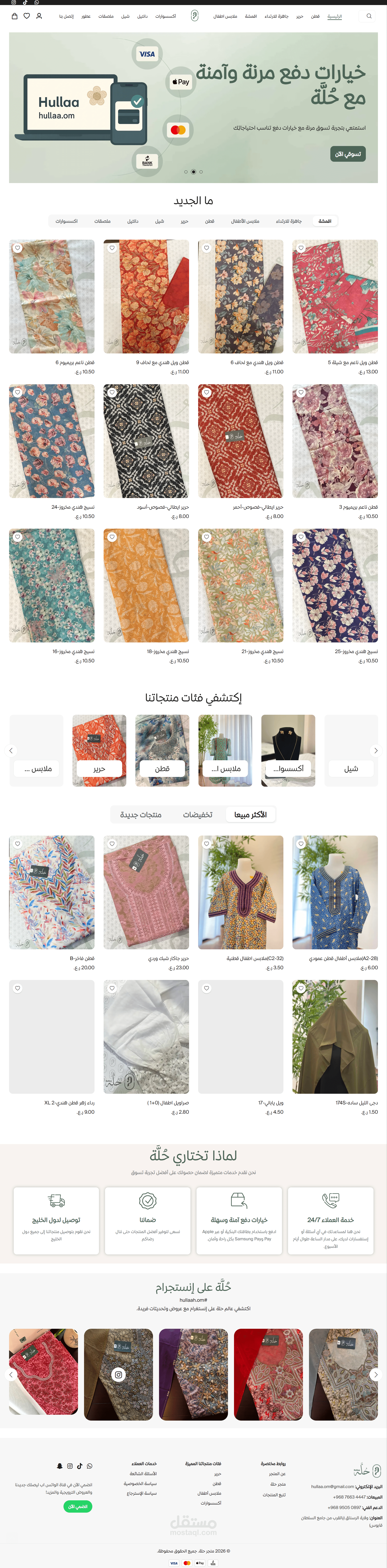
Task: Tap the green انضمي الآن button
Action: [x=78, y=1507]
